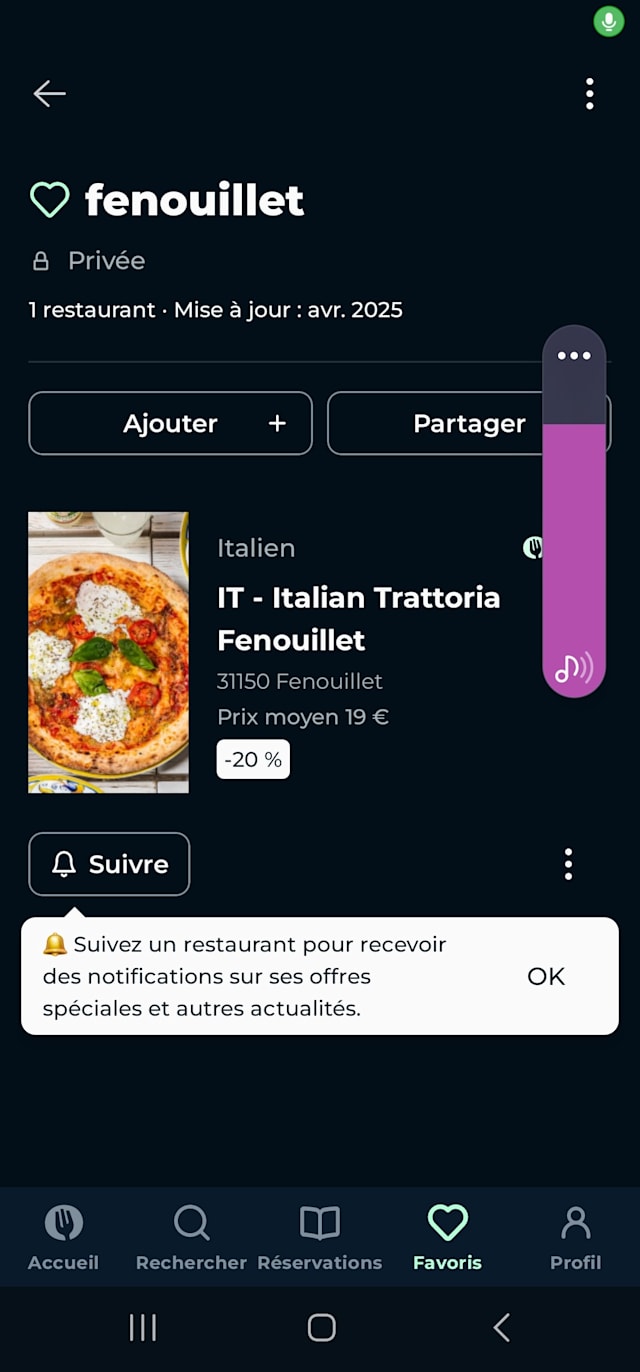Go back using the top arrow
The height and width of the screenshot is (1372, 640).
pos(49,94)
